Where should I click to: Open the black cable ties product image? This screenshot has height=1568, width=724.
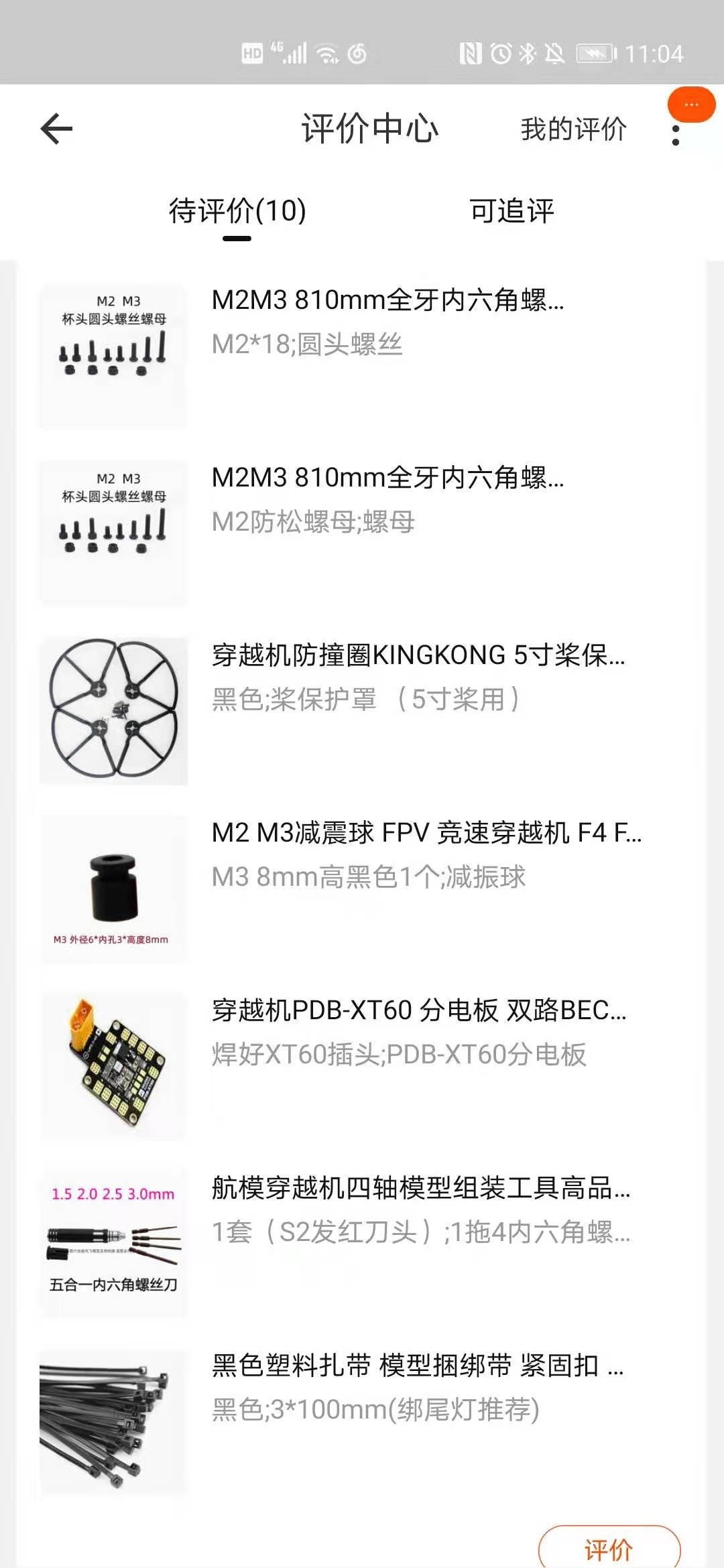(x=114, y=1414)
